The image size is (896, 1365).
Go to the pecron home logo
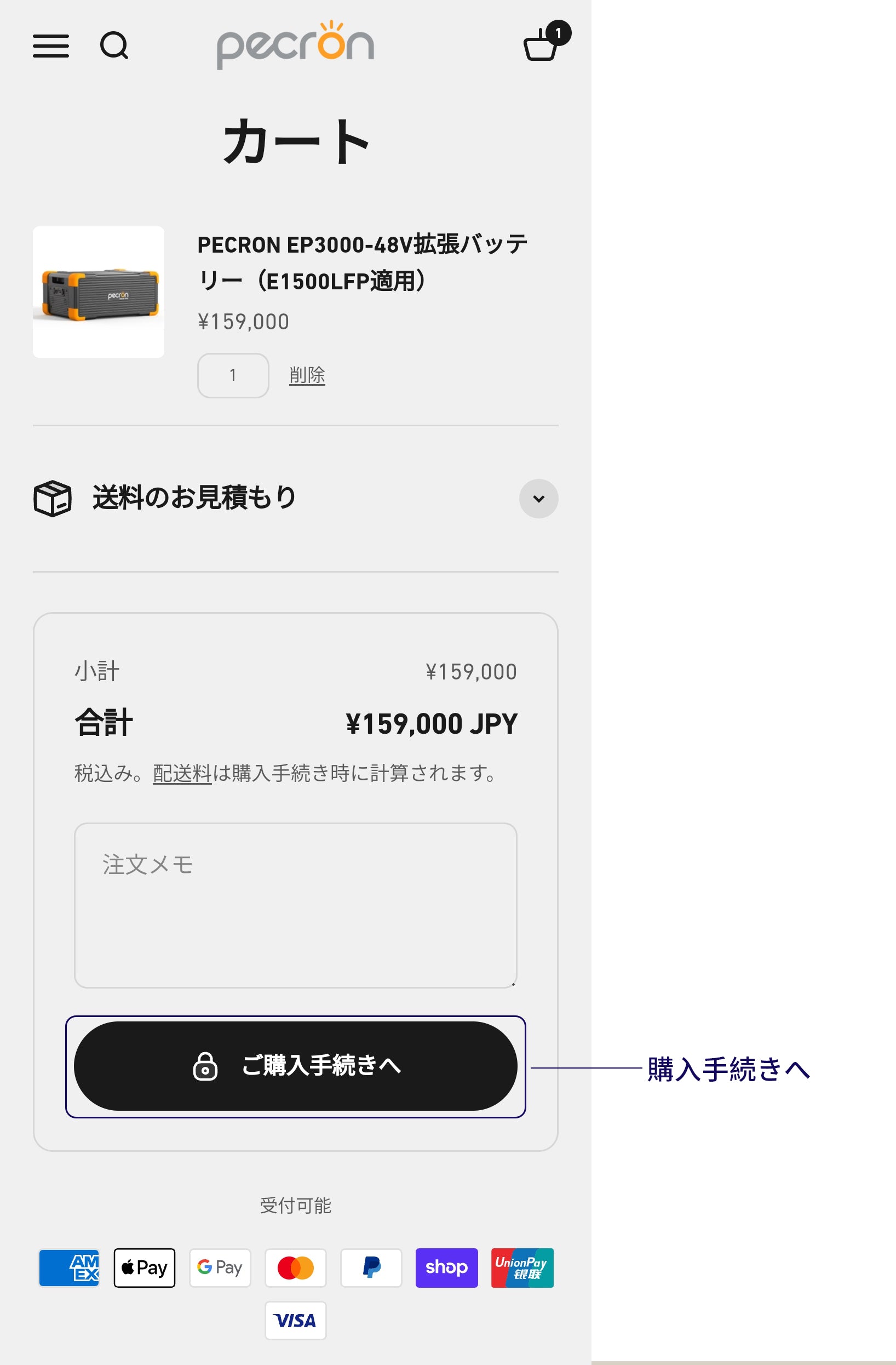click(295, 46)
